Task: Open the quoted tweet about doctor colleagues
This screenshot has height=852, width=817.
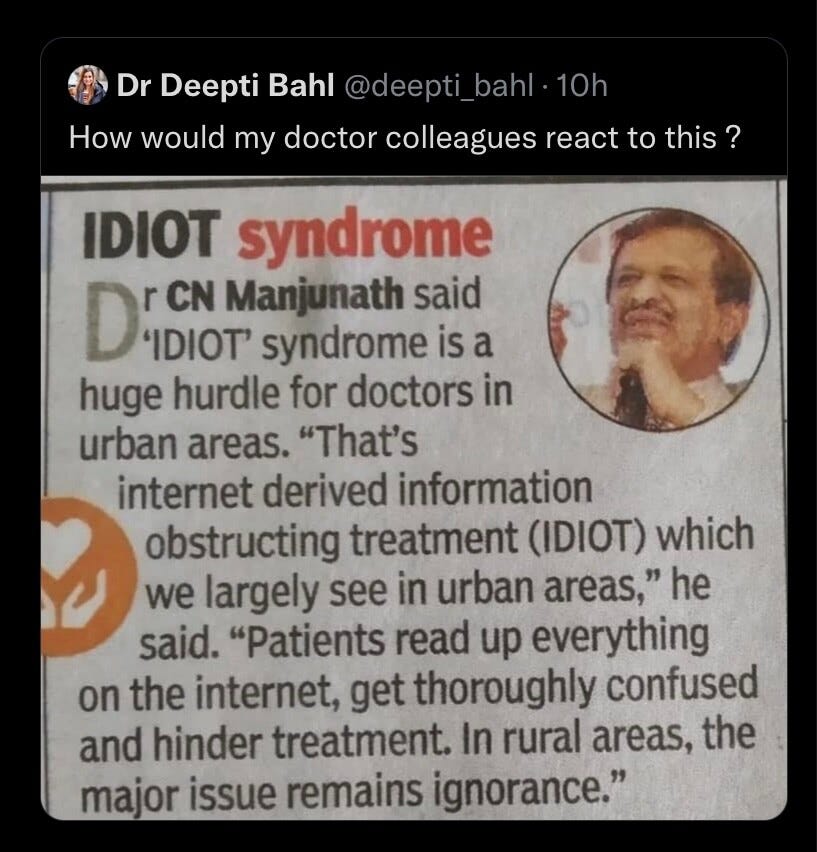Action: tap(405, 136)
